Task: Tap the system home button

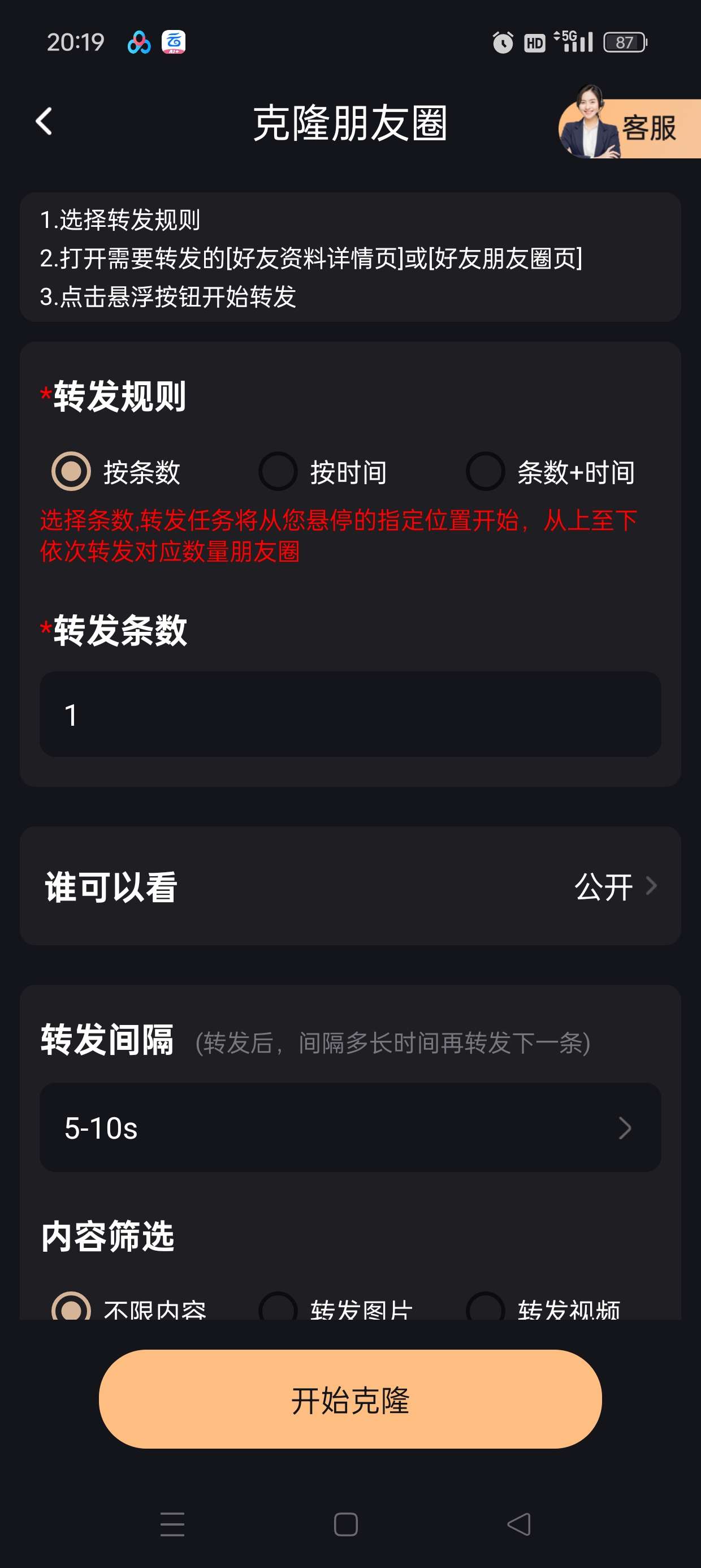Action: 345,1524
